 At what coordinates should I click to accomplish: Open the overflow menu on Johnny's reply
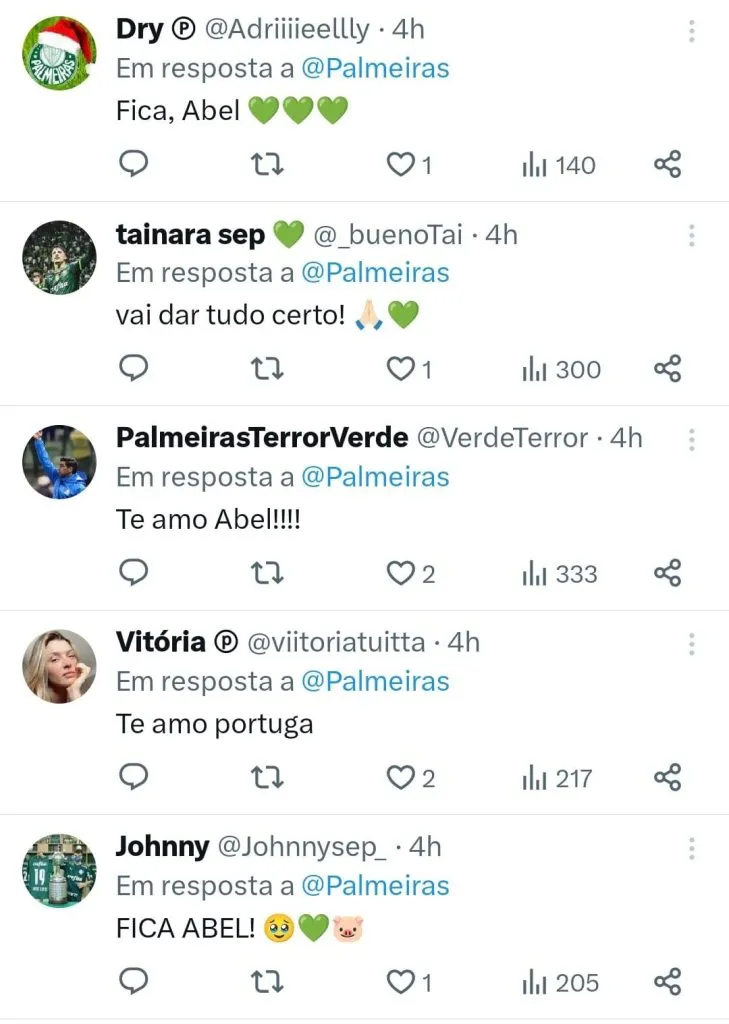click(x=691, y=848)
